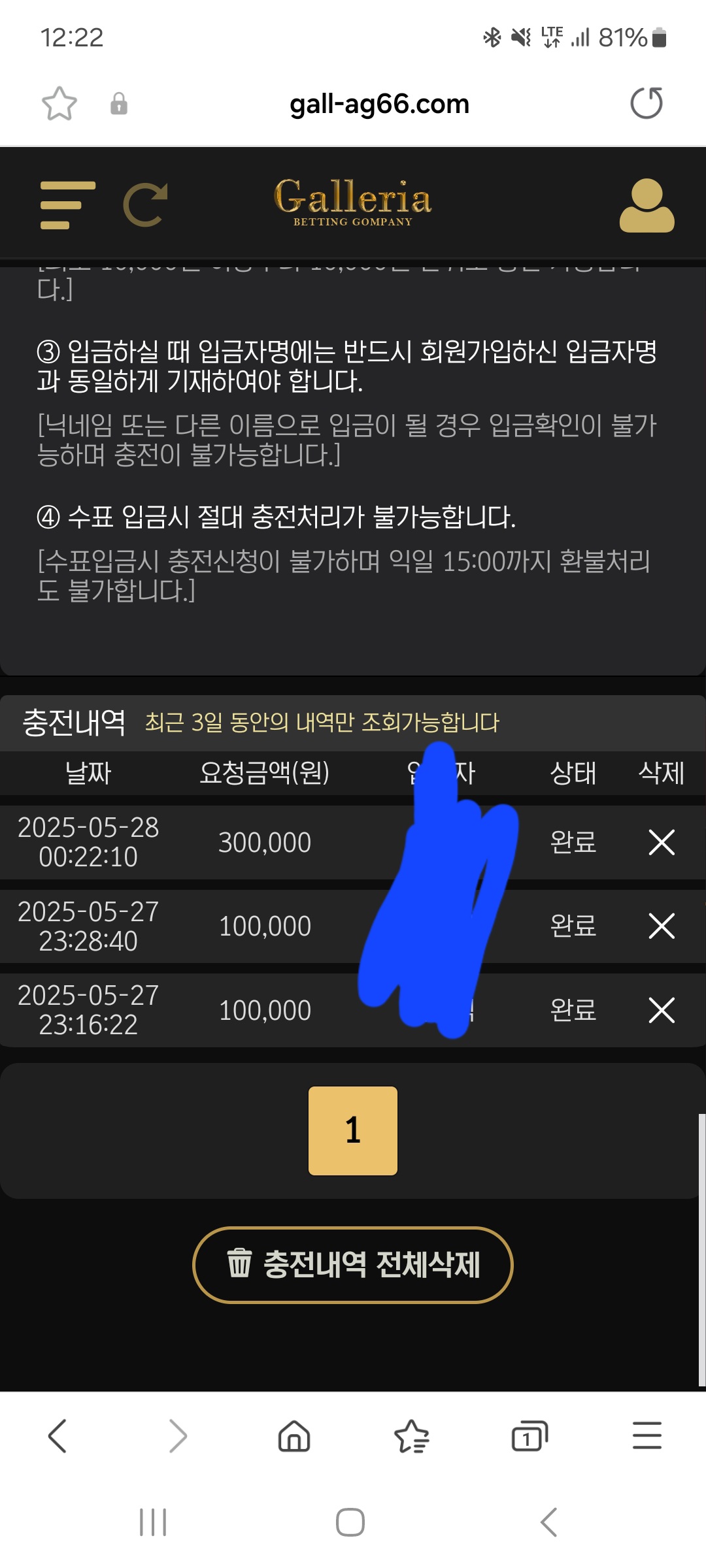Open the hamburger drawer menu
The width and height of the screenshot is (706, 1568).
(x=67, y=205)
